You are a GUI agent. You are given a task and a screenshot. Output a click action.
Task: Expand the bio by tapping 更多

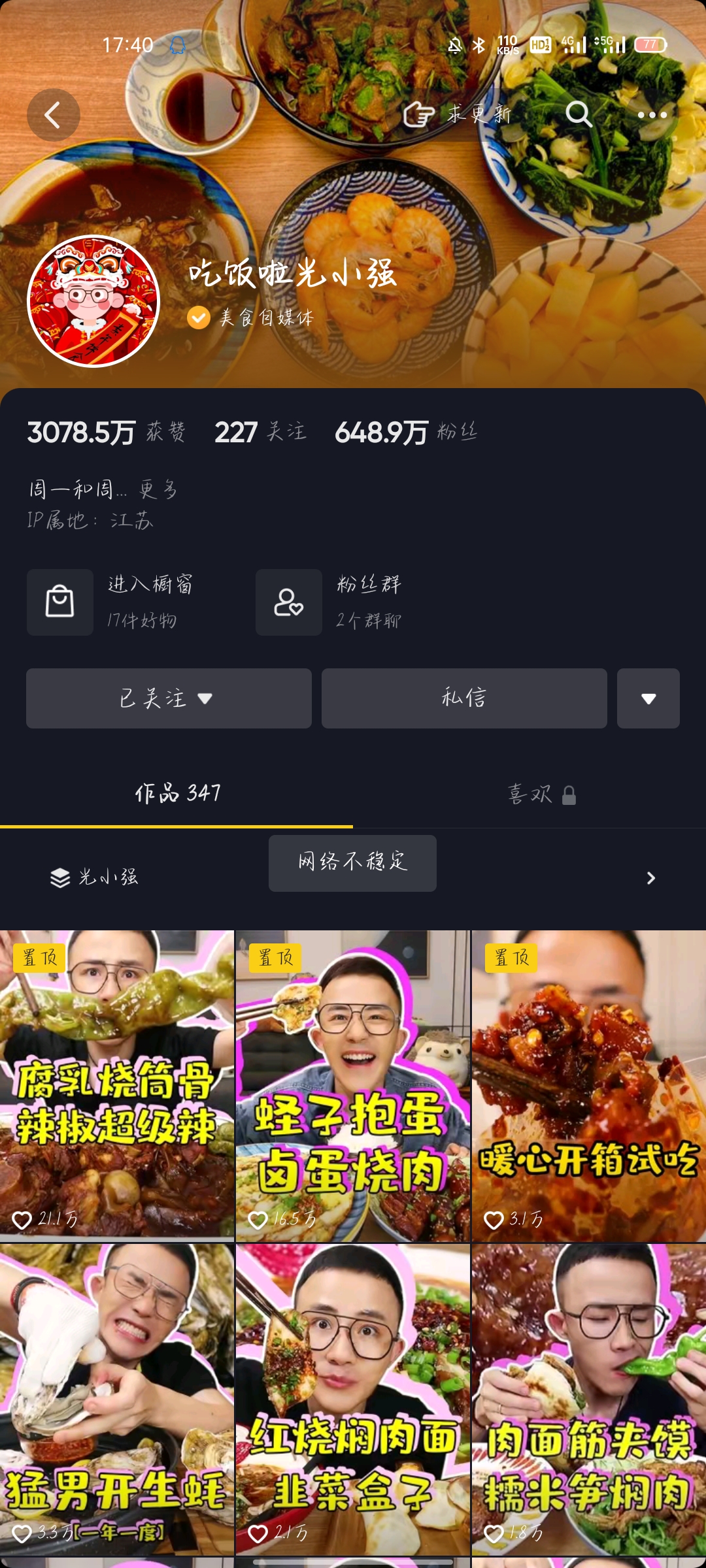pos(157,488)
